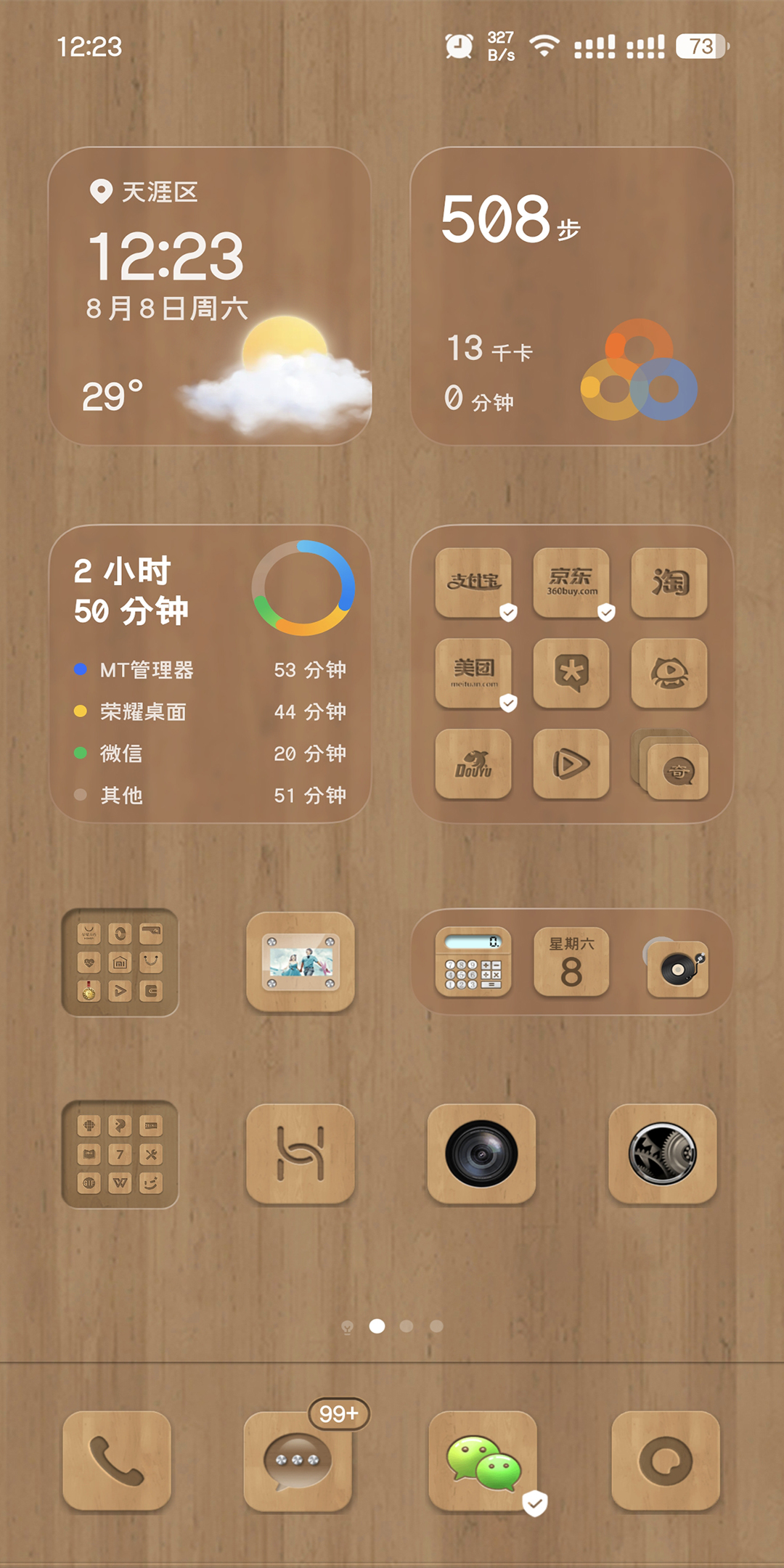Launch the Taobao app
The image size is (784, 1568).
tap(669, 582)
